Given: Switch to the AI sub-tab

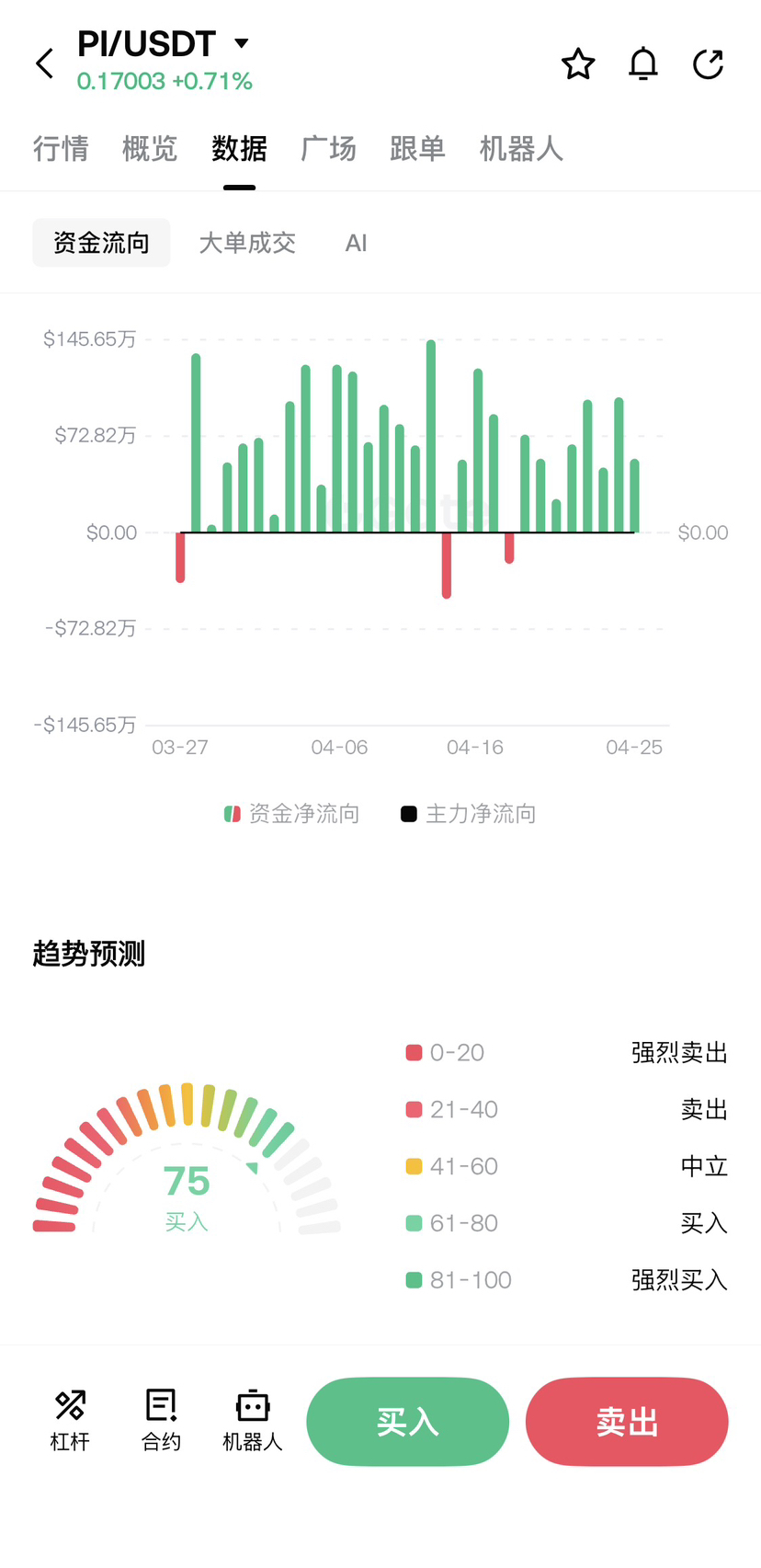Looking at the screenshot, I should [x=356, y=243].
